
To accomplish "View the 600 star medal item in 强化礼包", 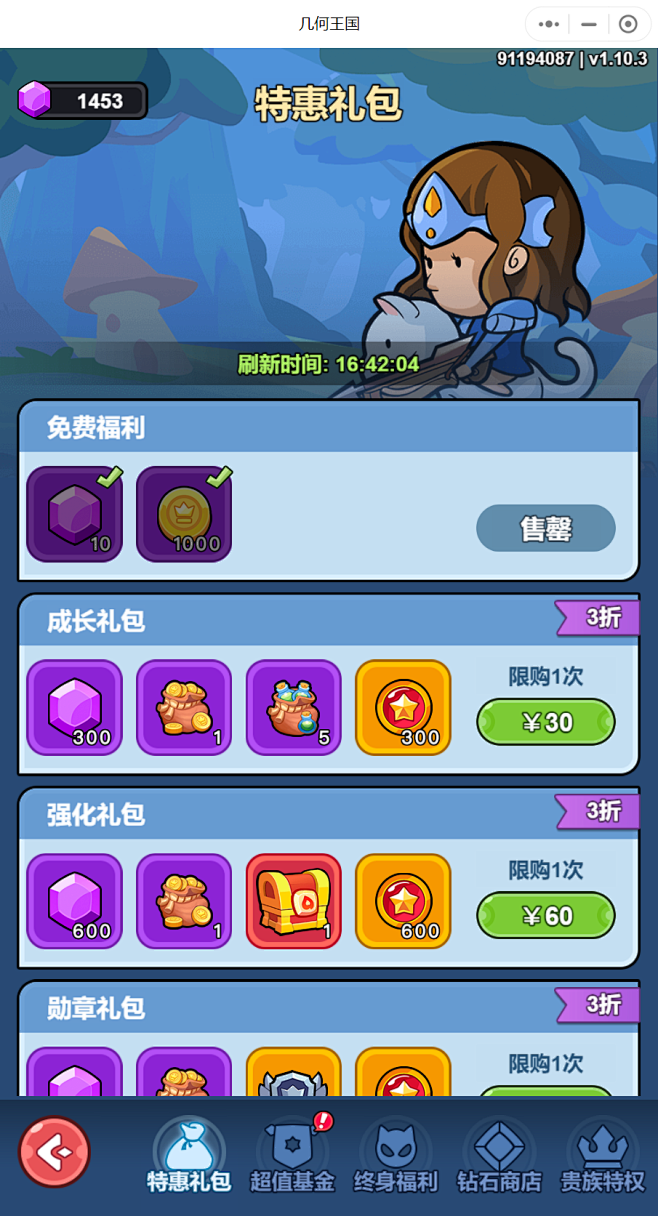I will pyautogui.click(x=403, y=901).
